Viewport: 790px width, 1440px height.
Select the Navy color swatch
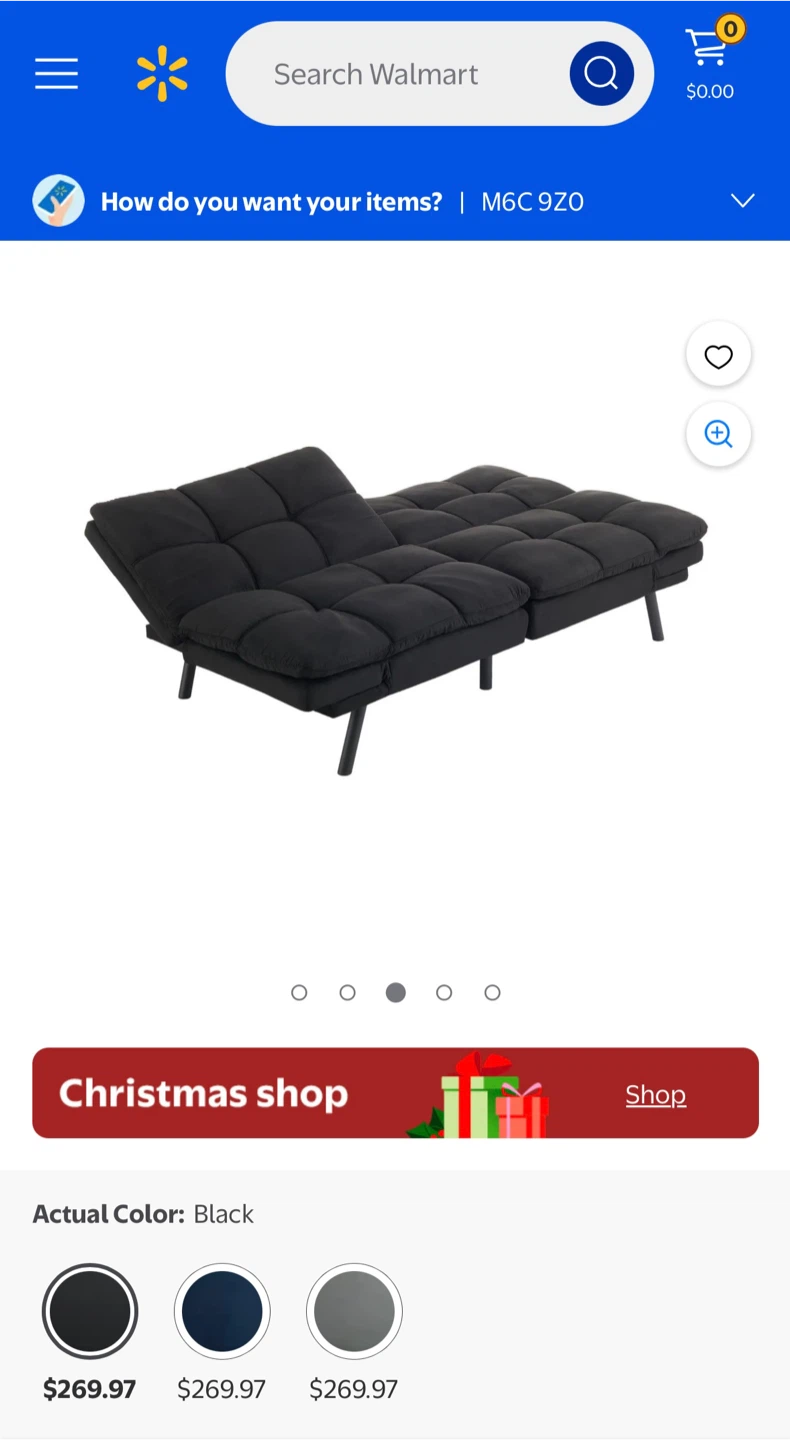(x=222, y=1311)
